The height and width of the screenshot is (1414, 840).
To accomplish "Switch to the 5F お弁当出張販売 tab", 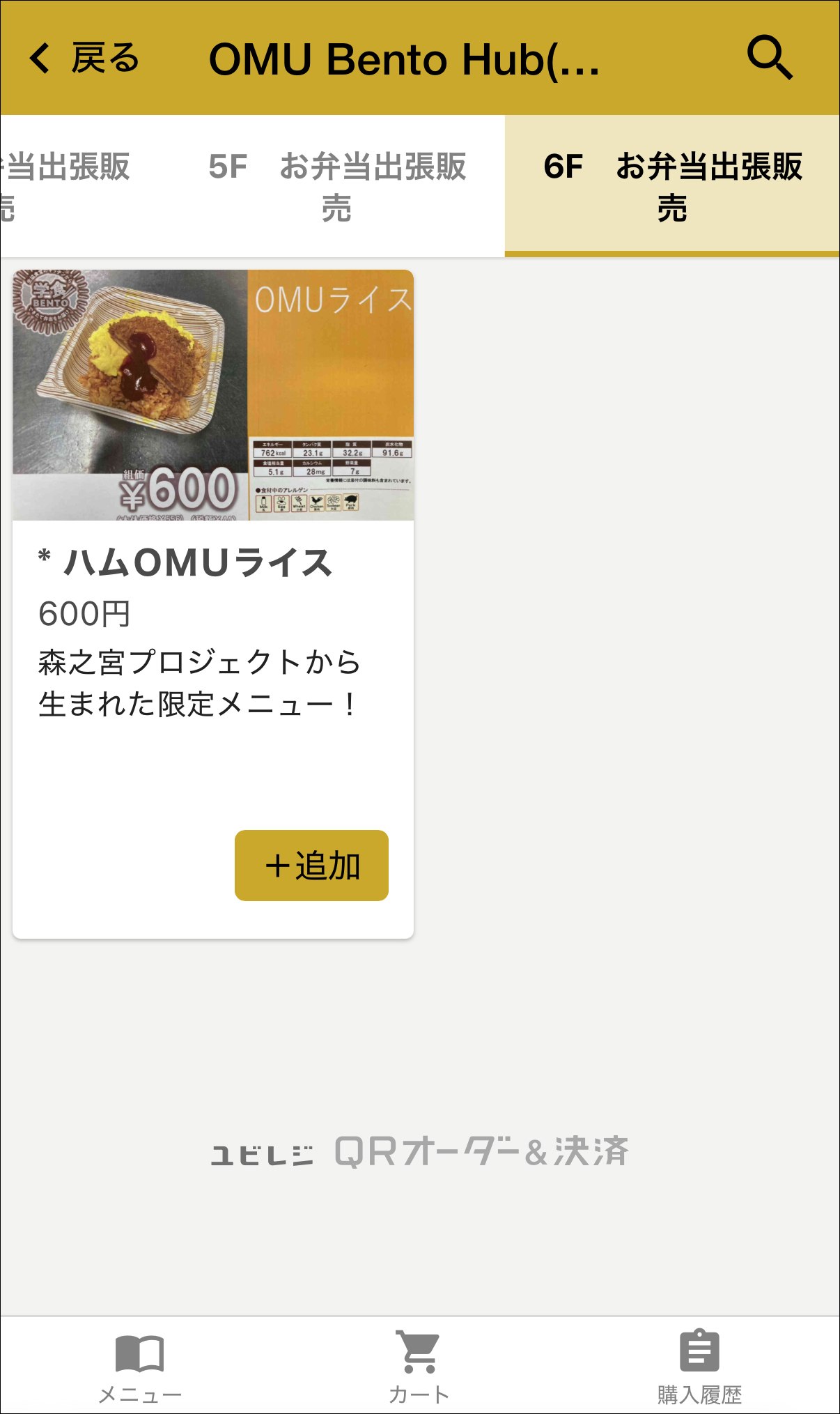I will pos(337,187).
